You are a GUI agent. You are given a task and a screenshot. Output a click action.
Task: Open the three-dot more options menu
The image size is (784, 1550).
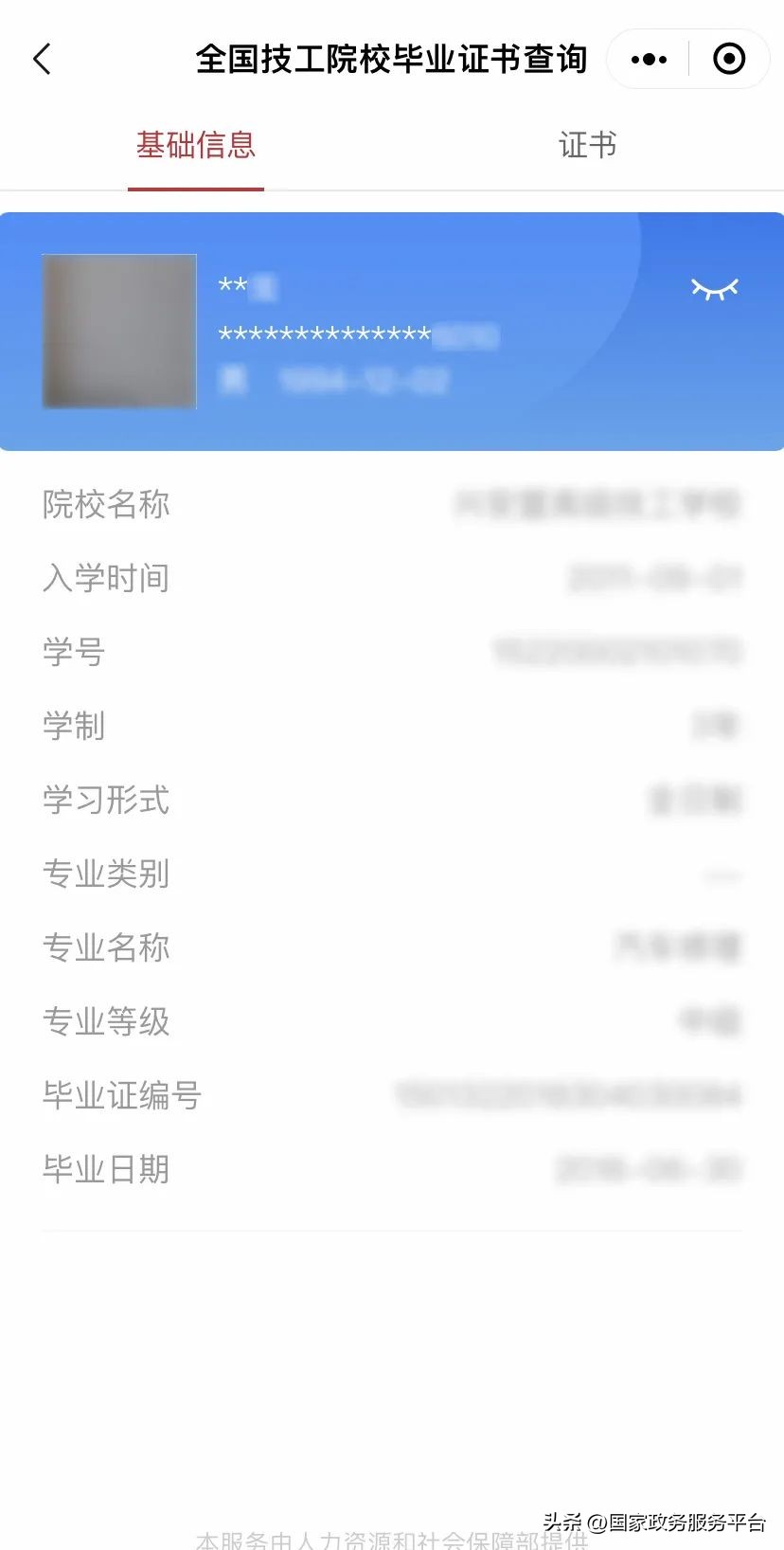(x=649, y=58)
